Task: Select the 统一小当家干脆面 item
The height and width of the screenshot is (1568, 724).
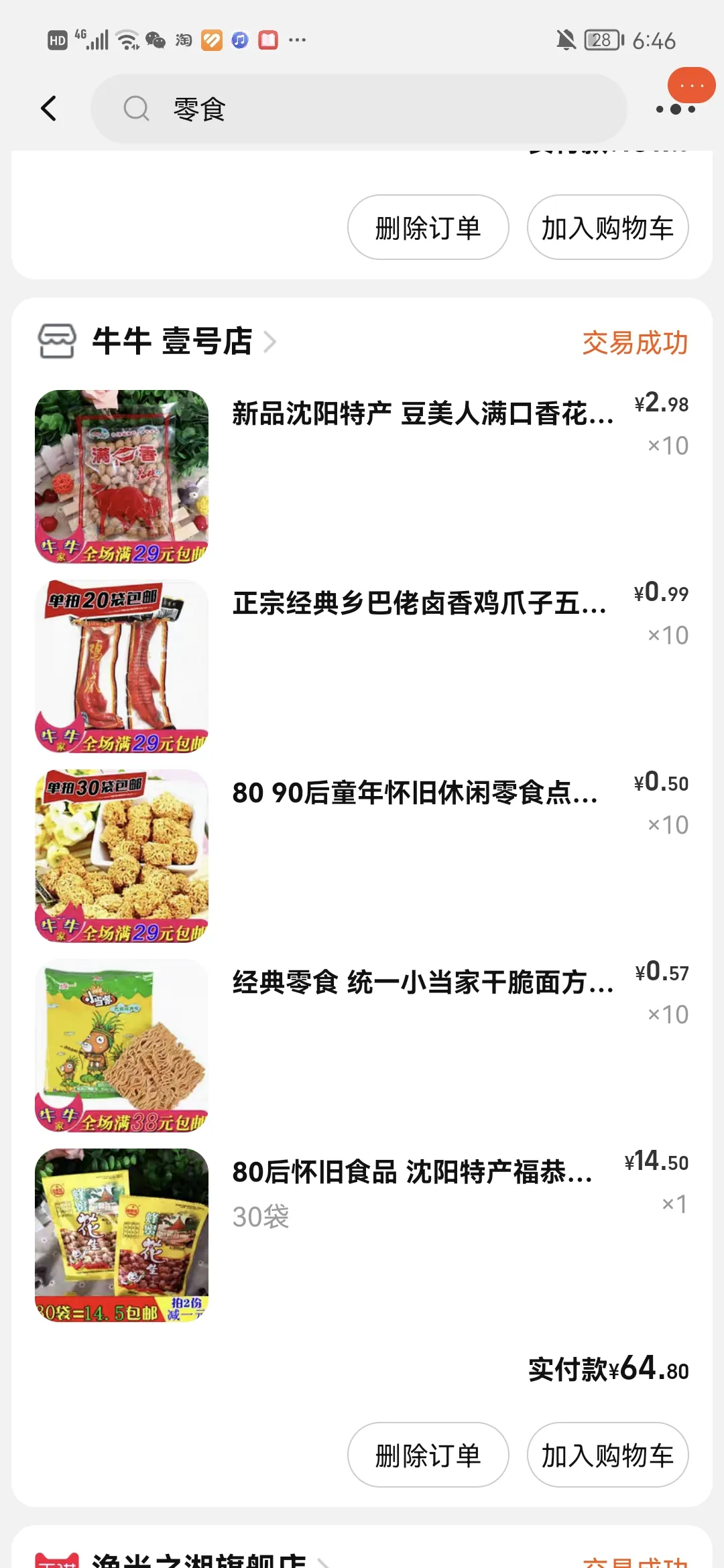Action: 422,982
